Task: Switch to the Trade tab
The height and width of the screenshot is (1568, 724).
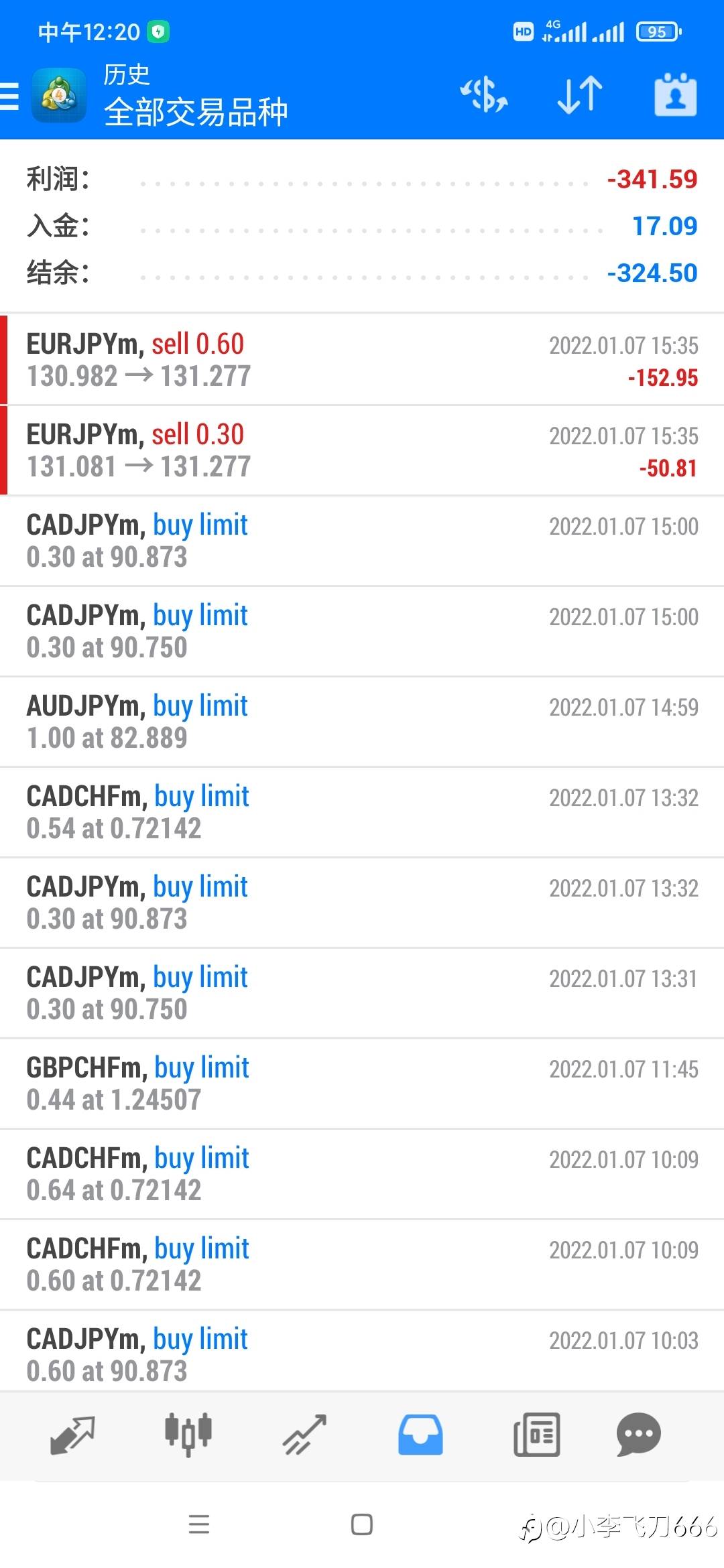Action: click(x=304, y=1435)
